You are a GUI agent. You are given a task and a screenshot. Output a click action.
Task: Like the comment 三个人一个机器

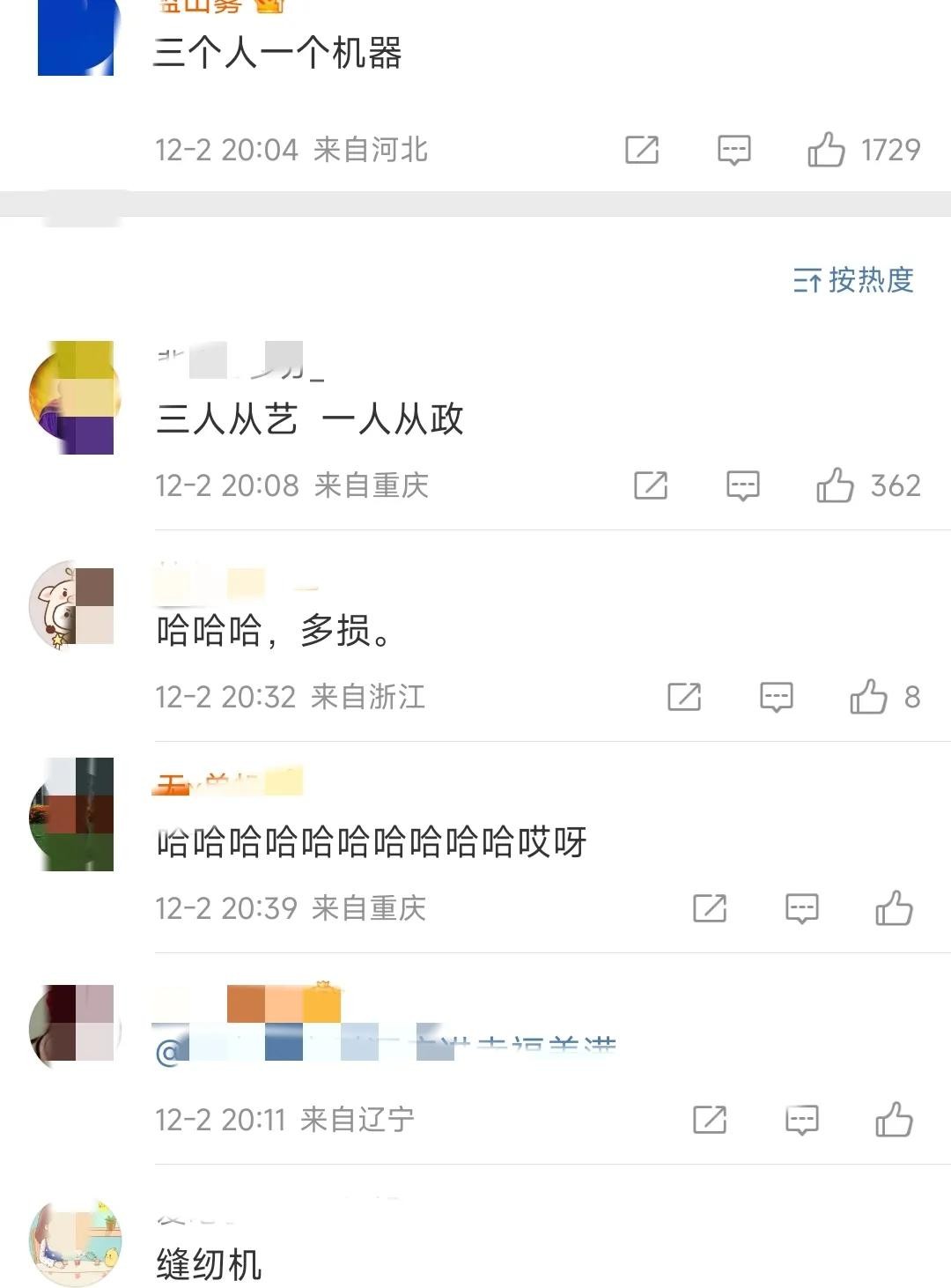click(826, 150)
